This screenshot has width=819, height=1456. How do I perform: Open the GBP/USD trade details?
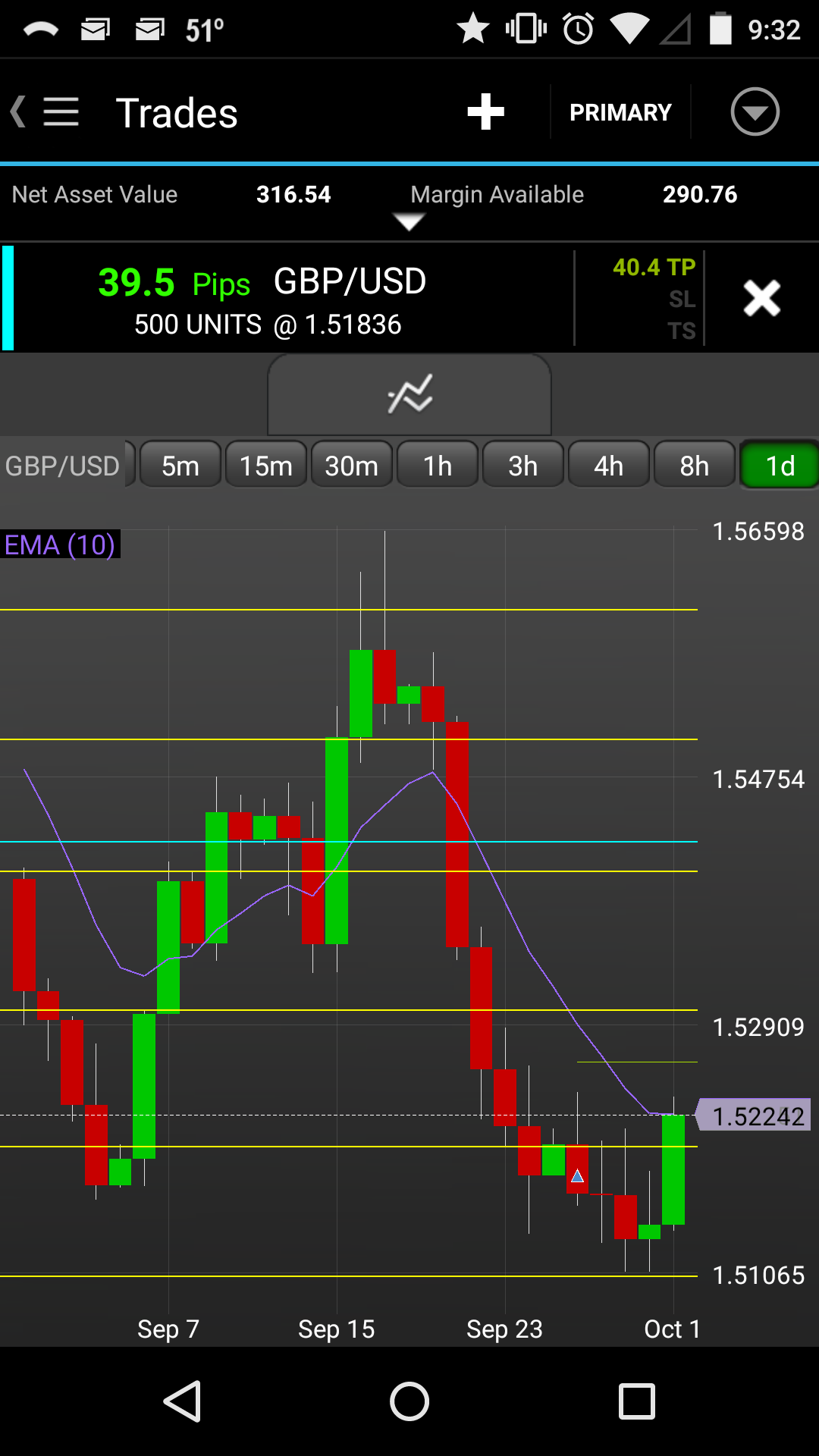click(288, 298)
